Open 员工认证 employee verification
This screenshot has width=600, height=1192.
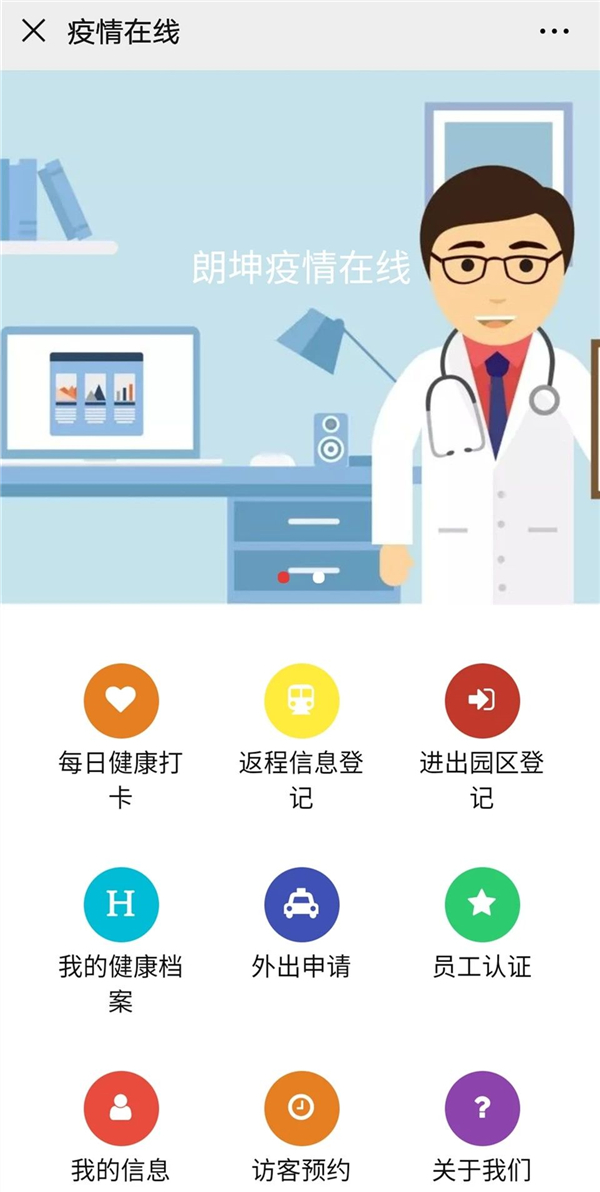pyautogui.click(x=482, y=905)
